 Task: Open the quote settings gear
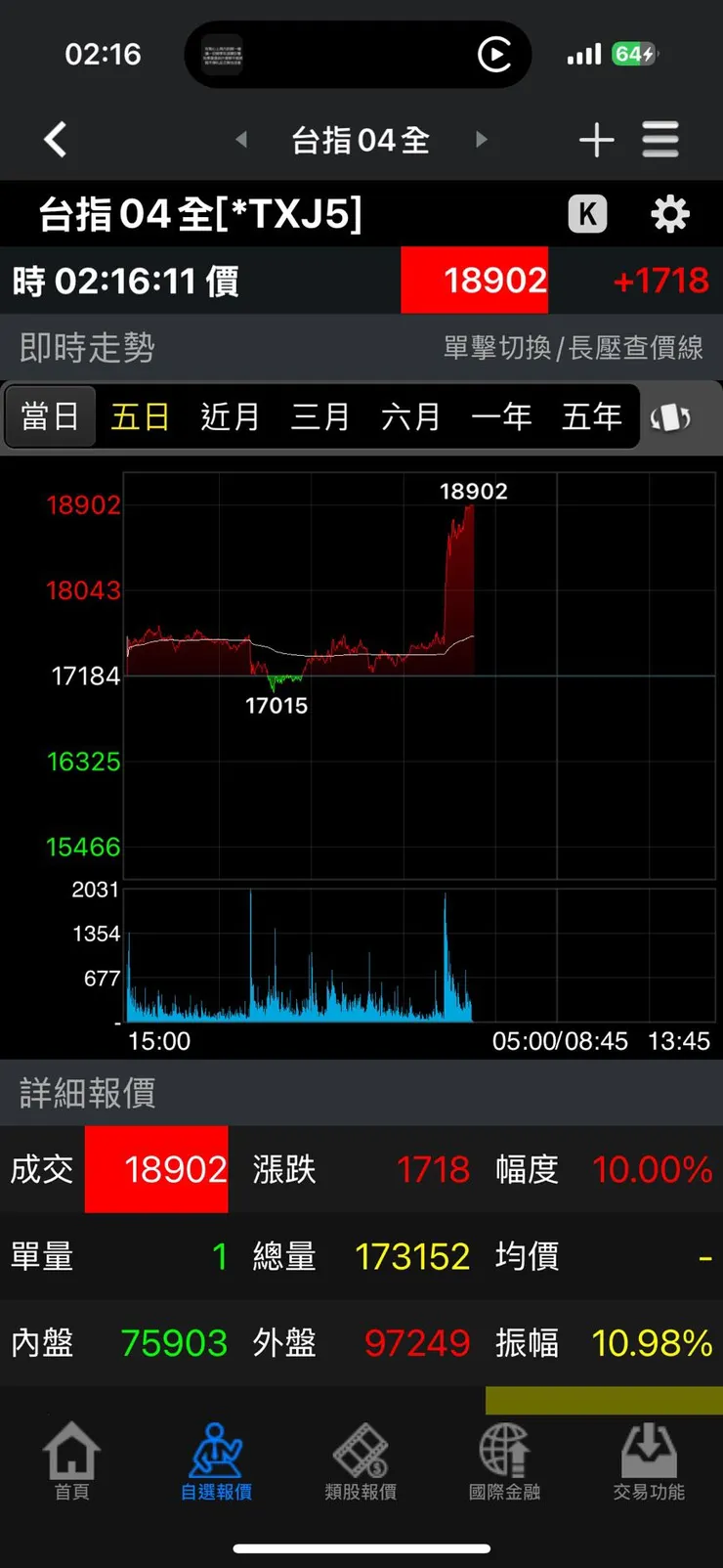(x=670, y=213)
